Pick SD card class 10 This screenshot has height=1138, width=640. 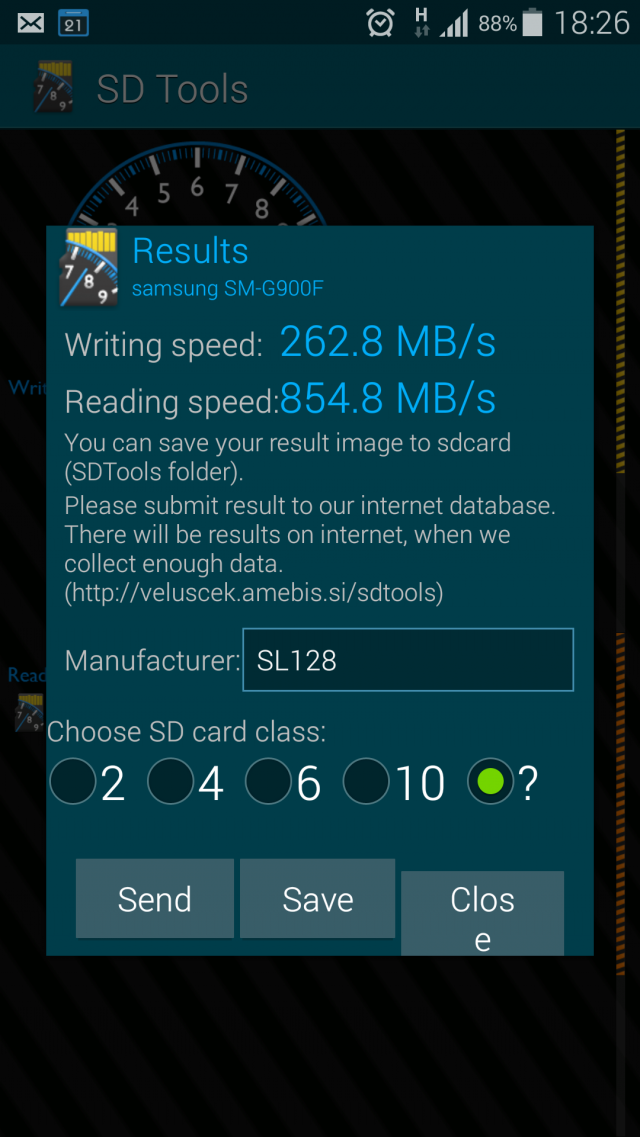[367, 782]
